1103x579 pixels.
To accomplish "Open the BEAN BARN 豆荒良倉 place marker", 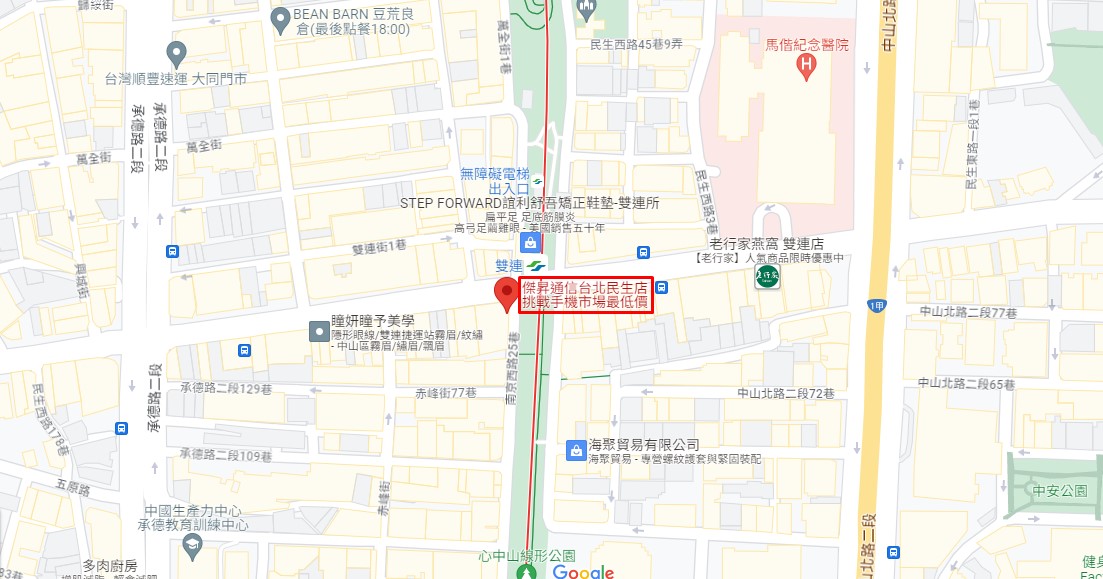I will point(280,19).
